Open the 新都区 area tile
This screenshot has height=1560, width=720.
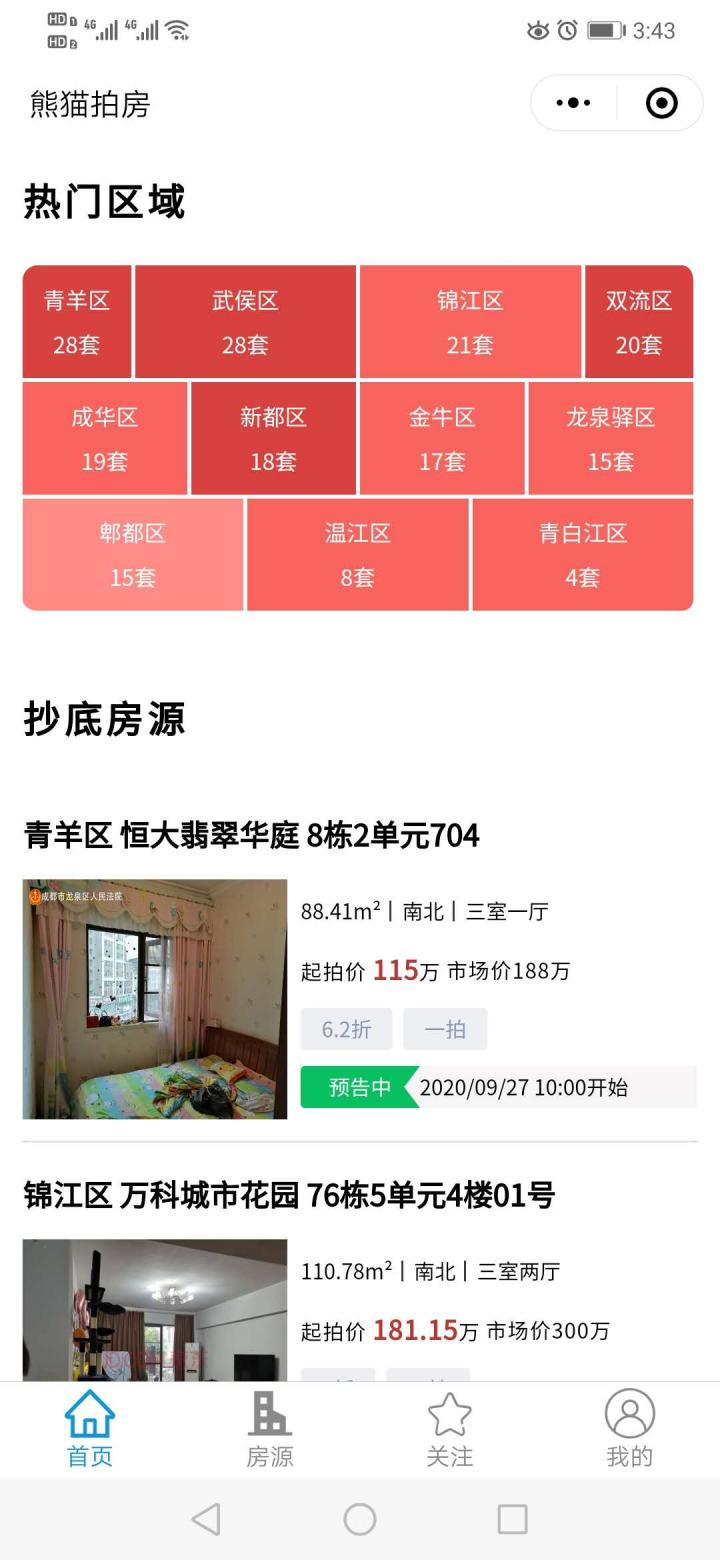273,438
